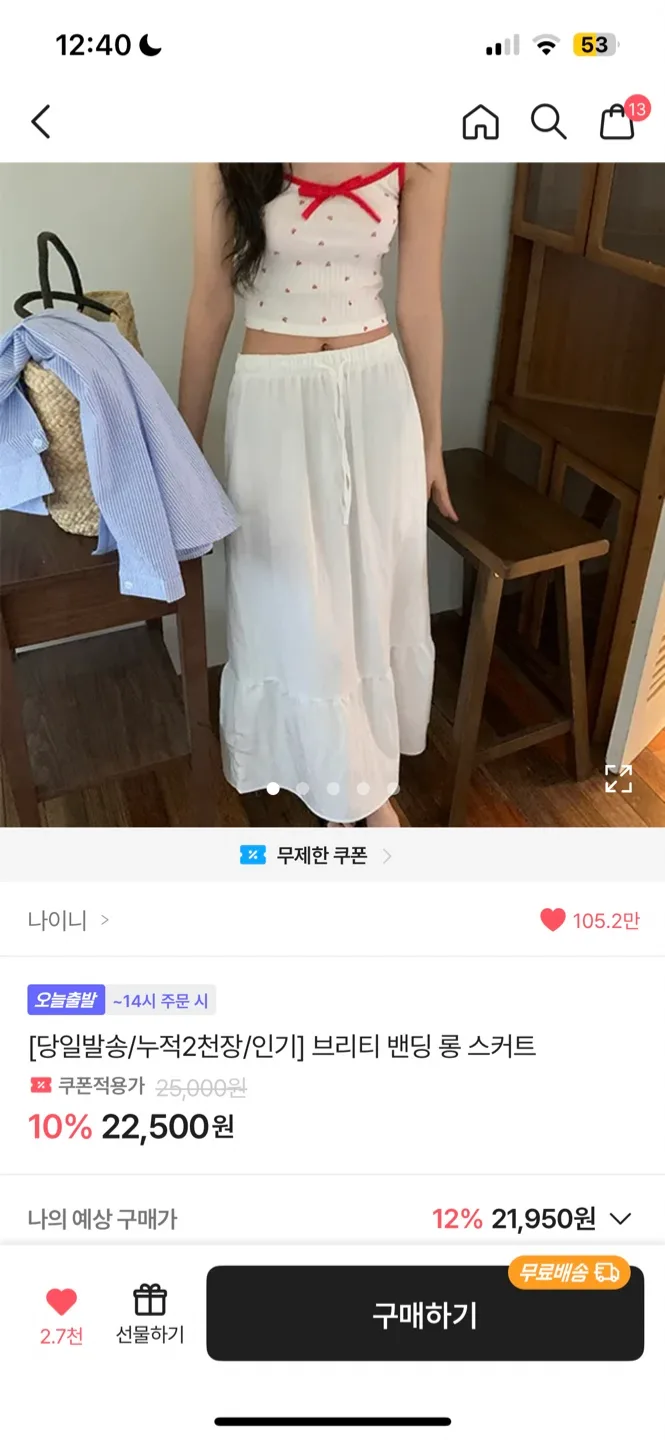Tap 구매하기 to buy the skirt
This screenshot has width=665, height=1440.
point(425,1314)
